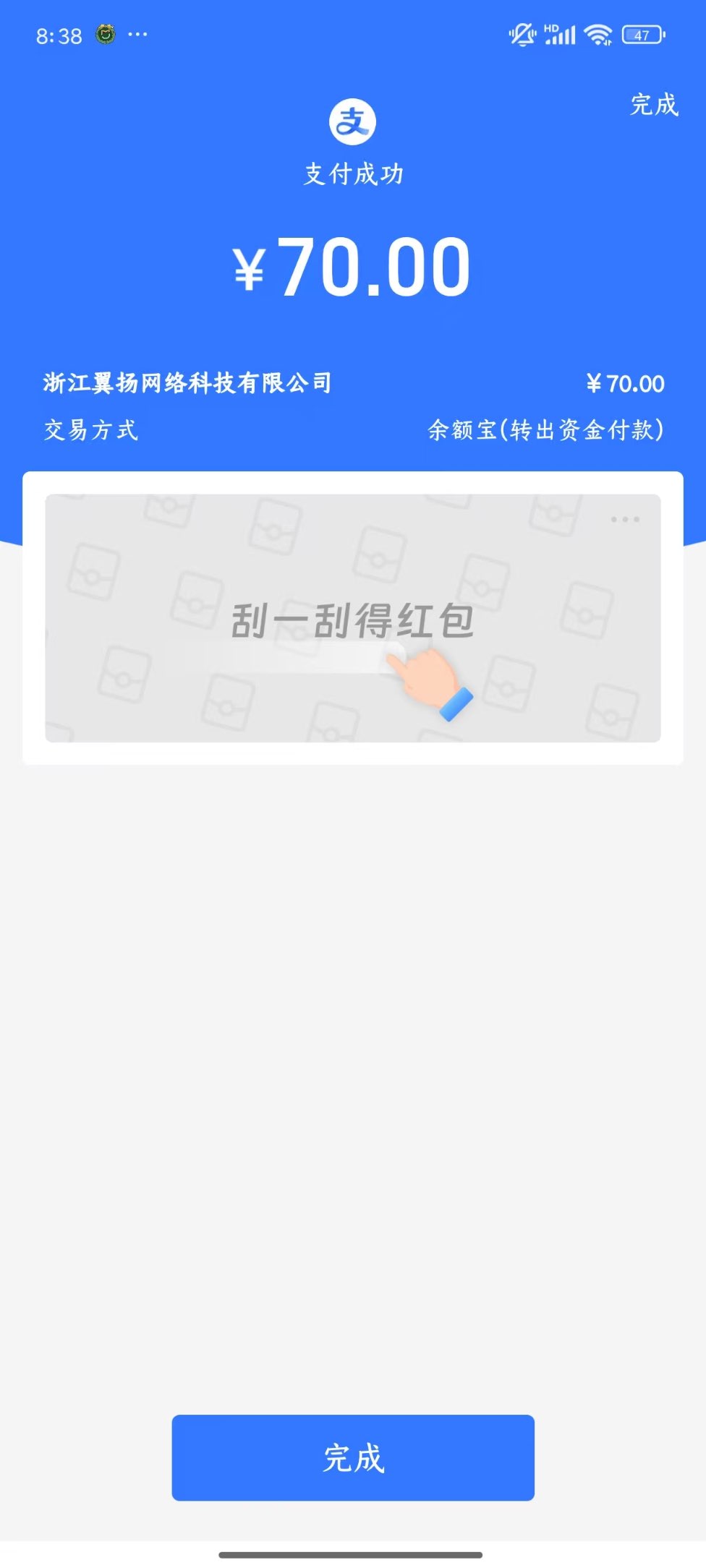Tap 完成 in the top right corner
The image size is (706, 1568).
pos(654,105)
